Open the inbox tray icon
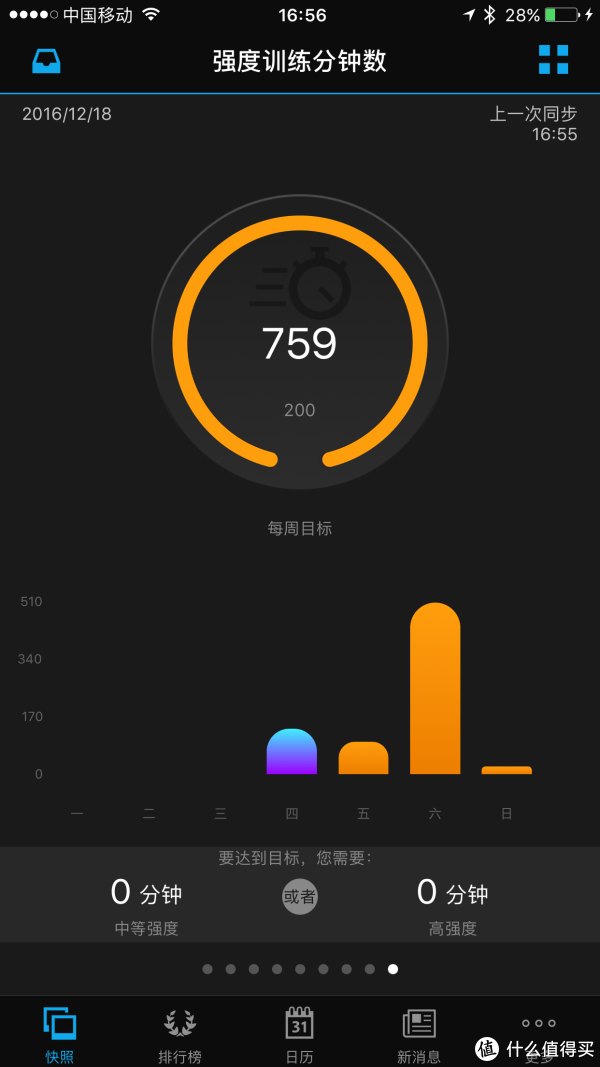 click(46, 61)
